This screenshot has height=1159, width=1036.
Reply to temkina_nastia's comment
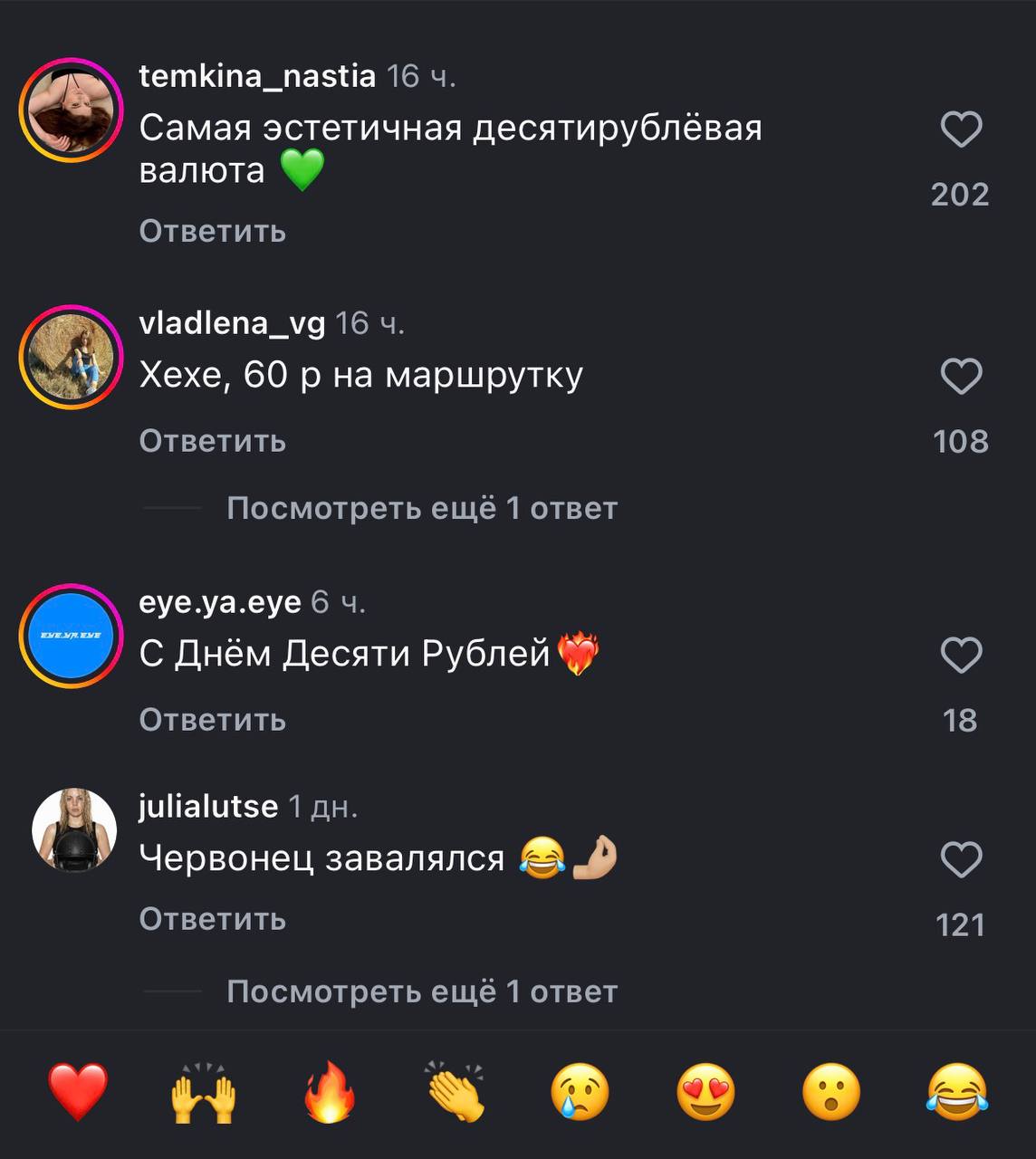point(213,232)
